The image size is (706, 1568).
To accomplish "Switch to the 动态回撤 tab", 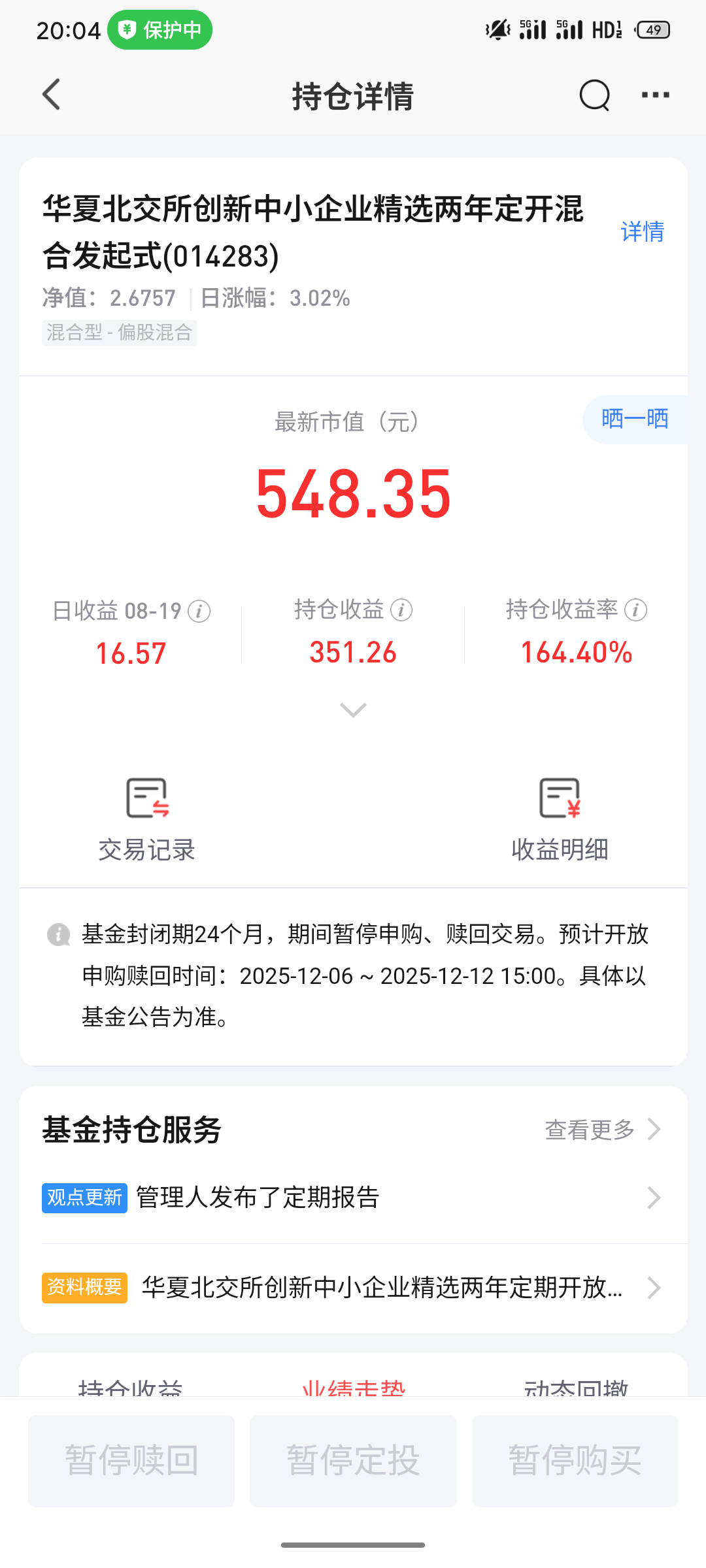I will point(576,1387).
